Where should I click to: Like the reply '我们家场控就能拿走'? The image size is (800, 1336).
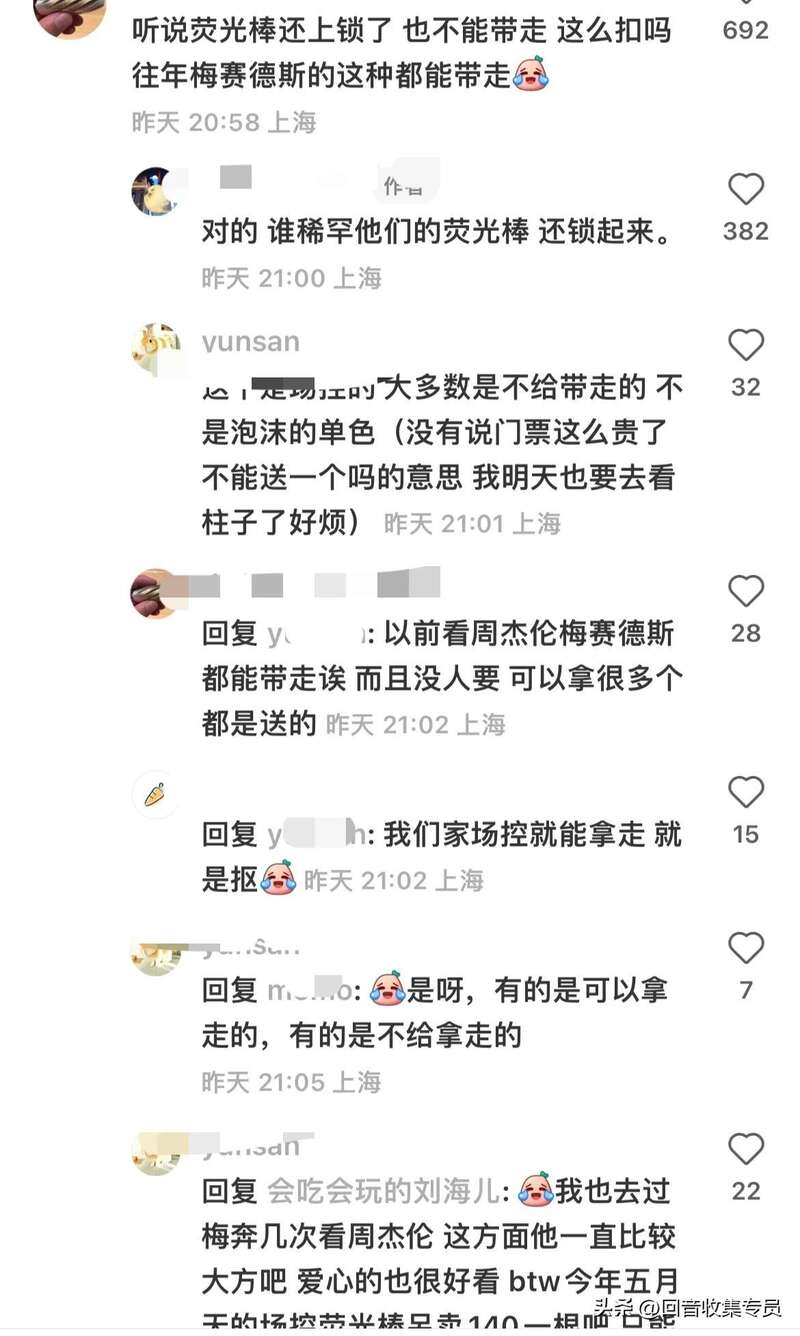745,793
